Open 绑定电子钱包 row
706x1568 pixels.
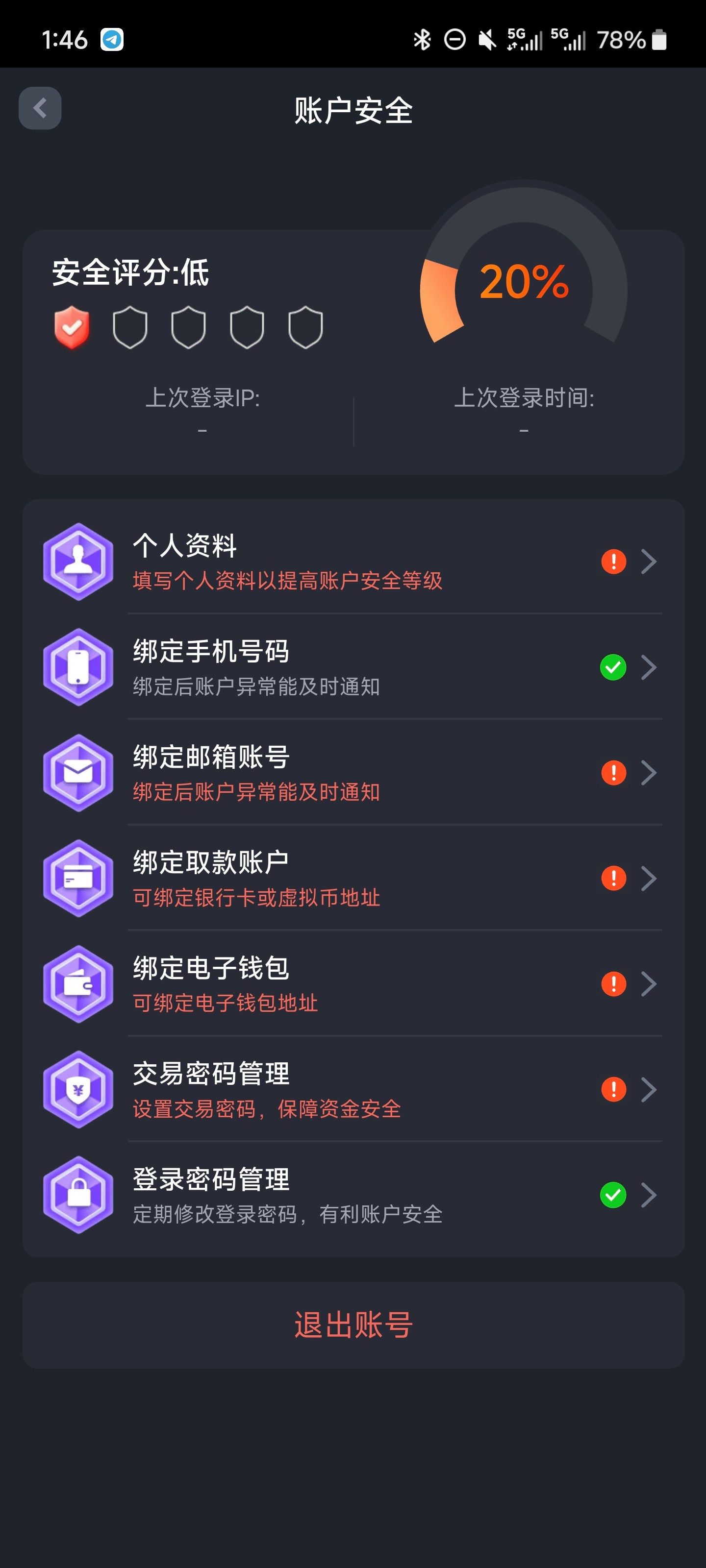pos(353,983)
